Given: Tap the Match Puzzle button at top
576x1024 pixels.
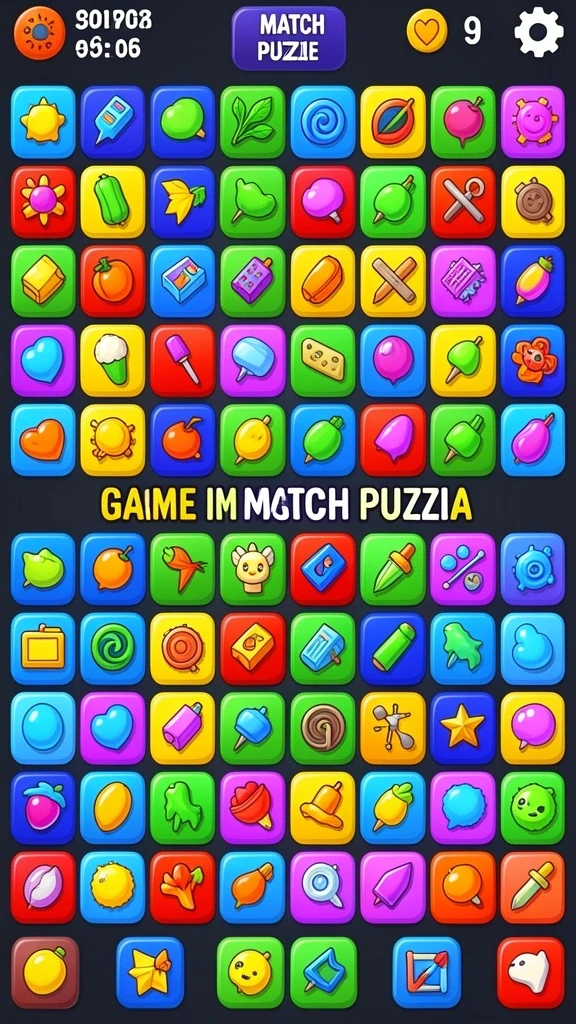Looking at the screenshot, I should pos(289,38).
